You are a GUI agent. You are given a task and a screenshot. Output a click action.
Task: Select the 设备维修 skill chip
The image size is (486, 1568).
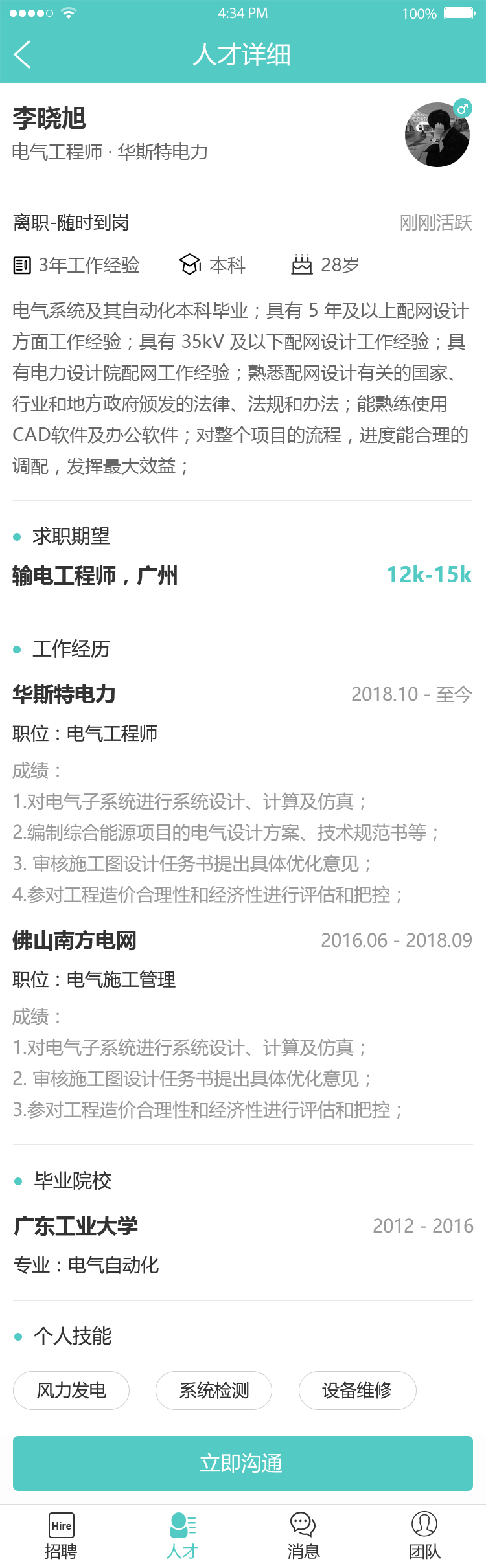pyautogui.click(x=357, y=1390)
